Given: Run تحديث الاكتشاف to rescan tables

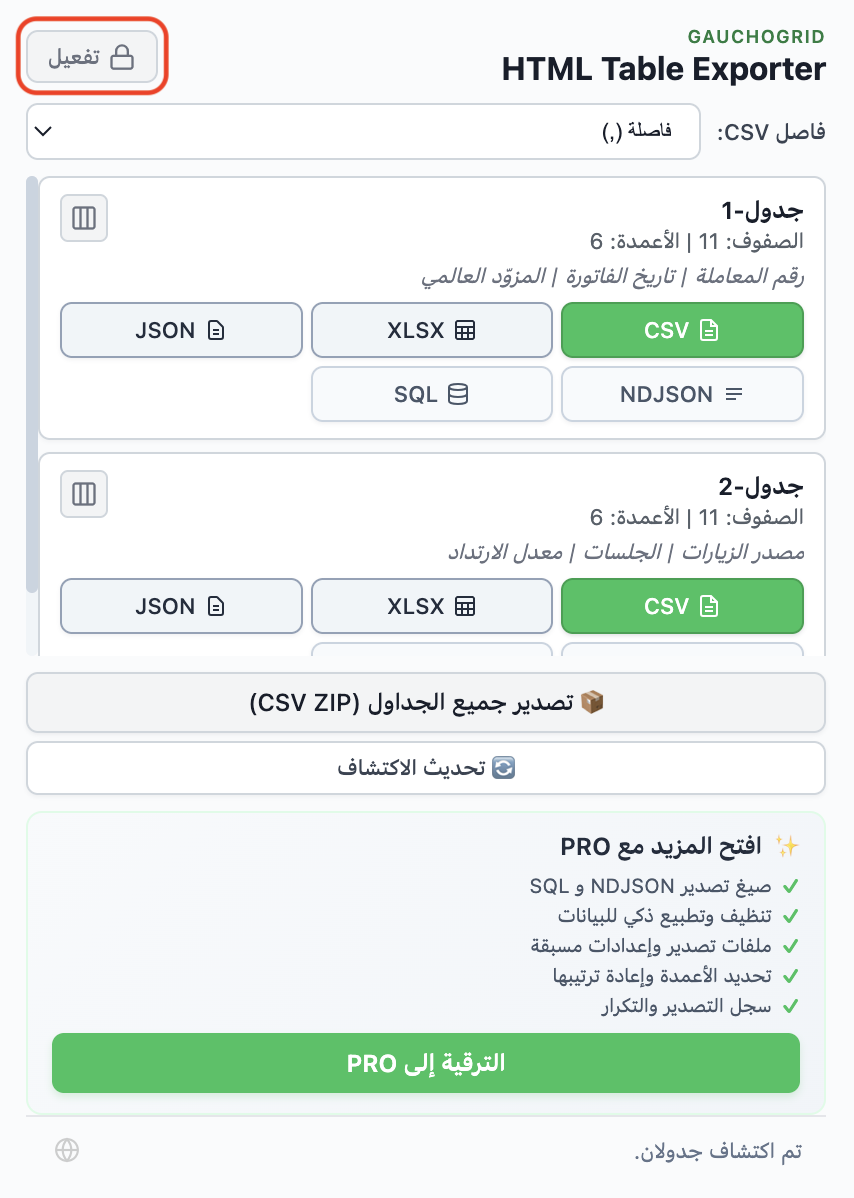Looking at the screenshot, I should 426,768.
